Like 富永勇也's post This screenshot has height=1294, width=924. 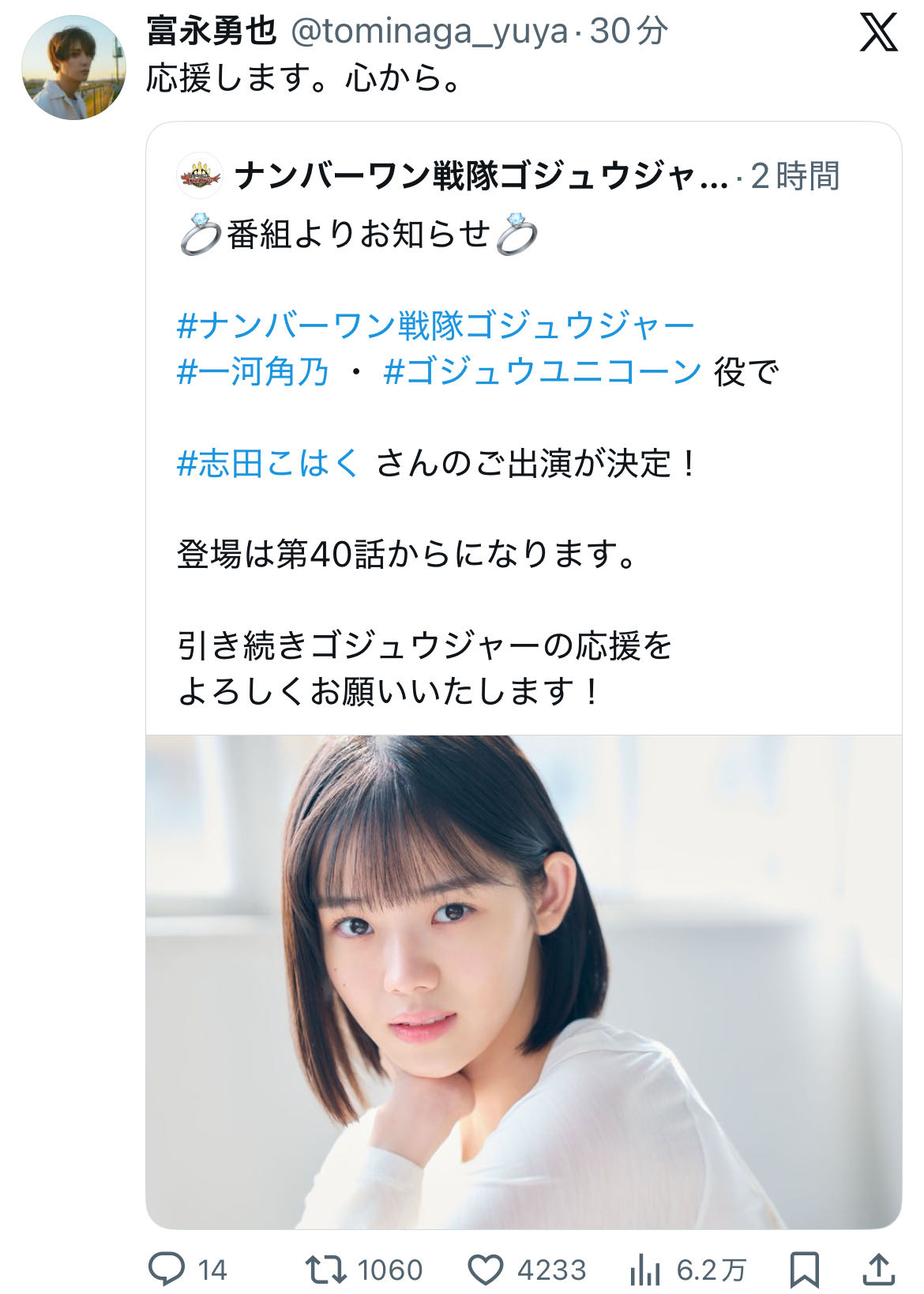pyautogui.click(x=486, y=1269)
